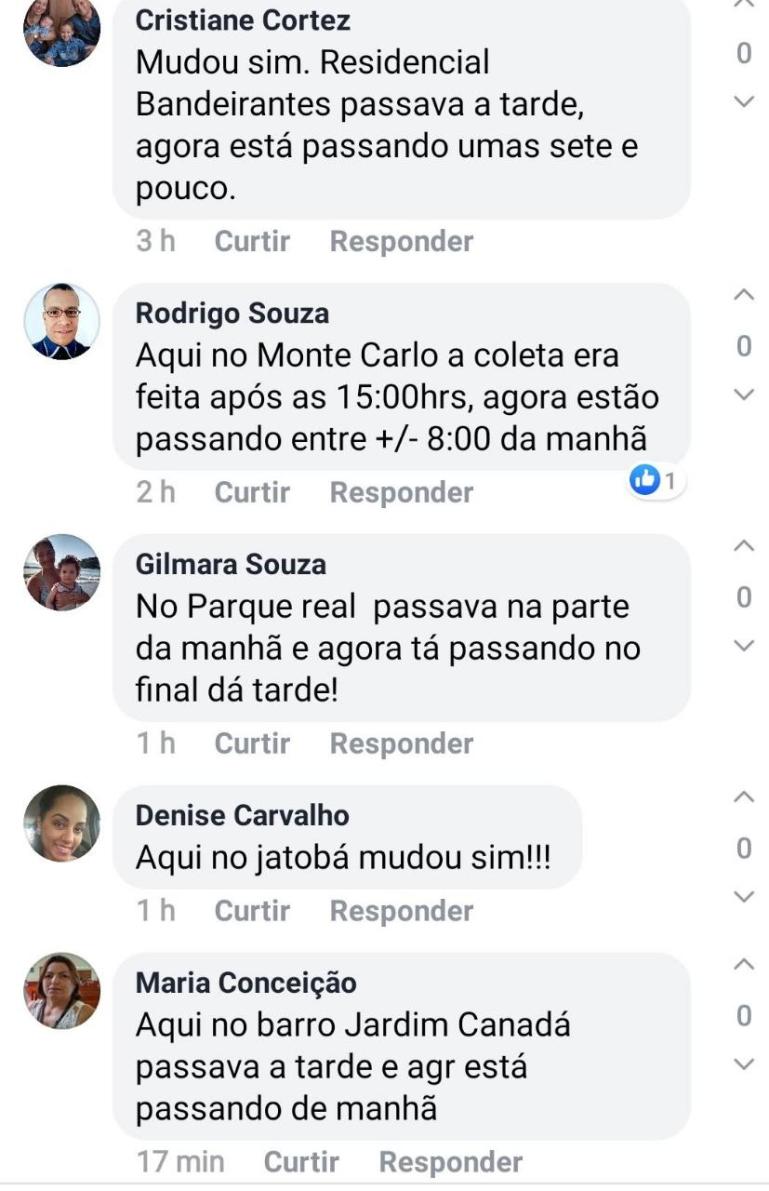The height and width of the screenshot is (1191, 769).
Task: Open Rodrigo Souza's profile picture
Action: [62, 321]
